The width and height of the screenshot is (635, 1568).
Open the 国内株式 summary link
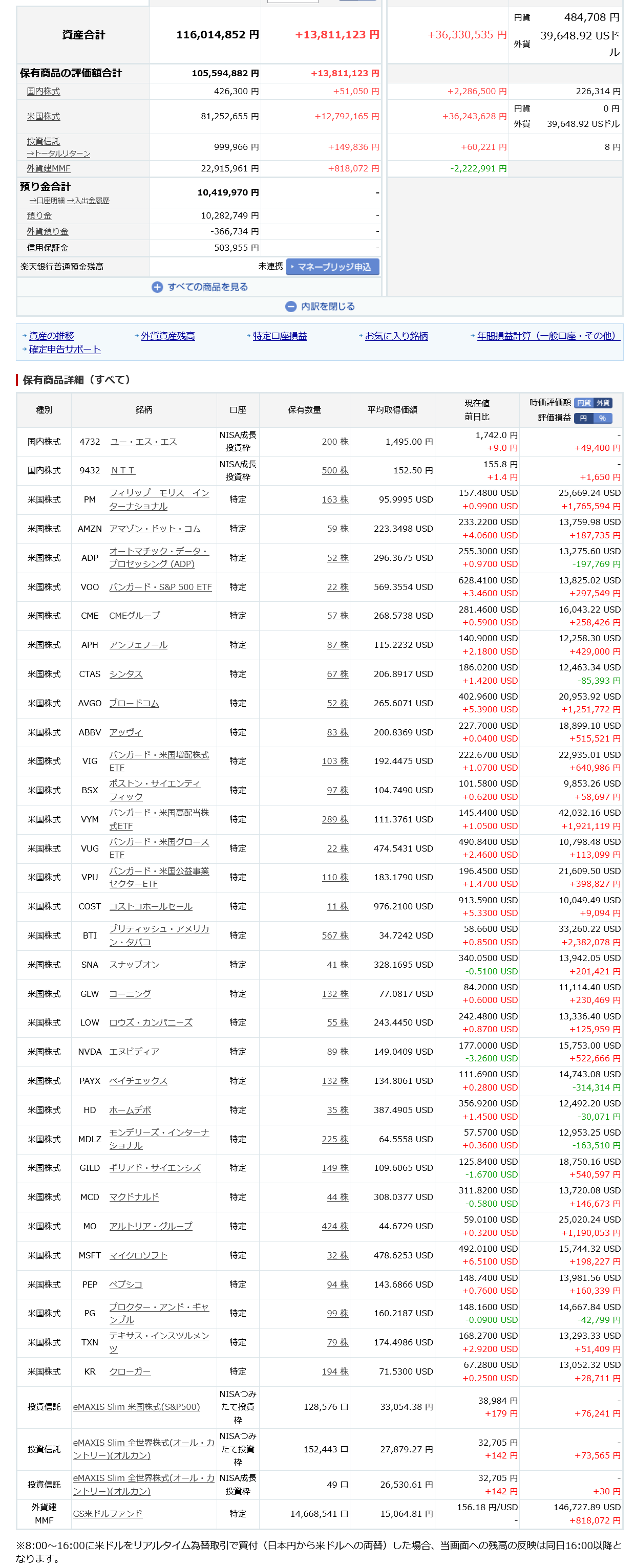(x=43, y=91)
